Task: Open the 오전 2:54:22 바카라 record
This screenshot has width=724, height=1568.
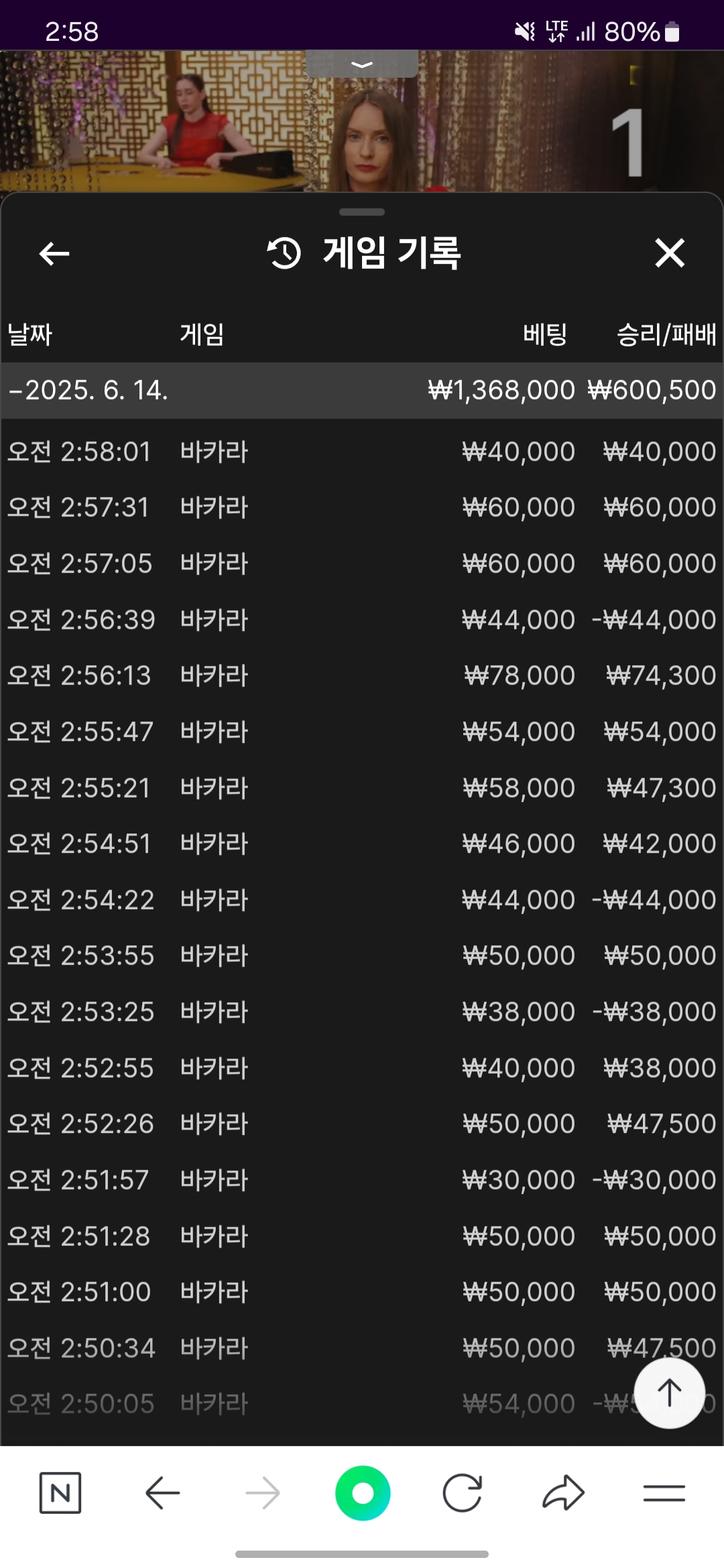Action: pyautogui.click(x=362, y=900)
